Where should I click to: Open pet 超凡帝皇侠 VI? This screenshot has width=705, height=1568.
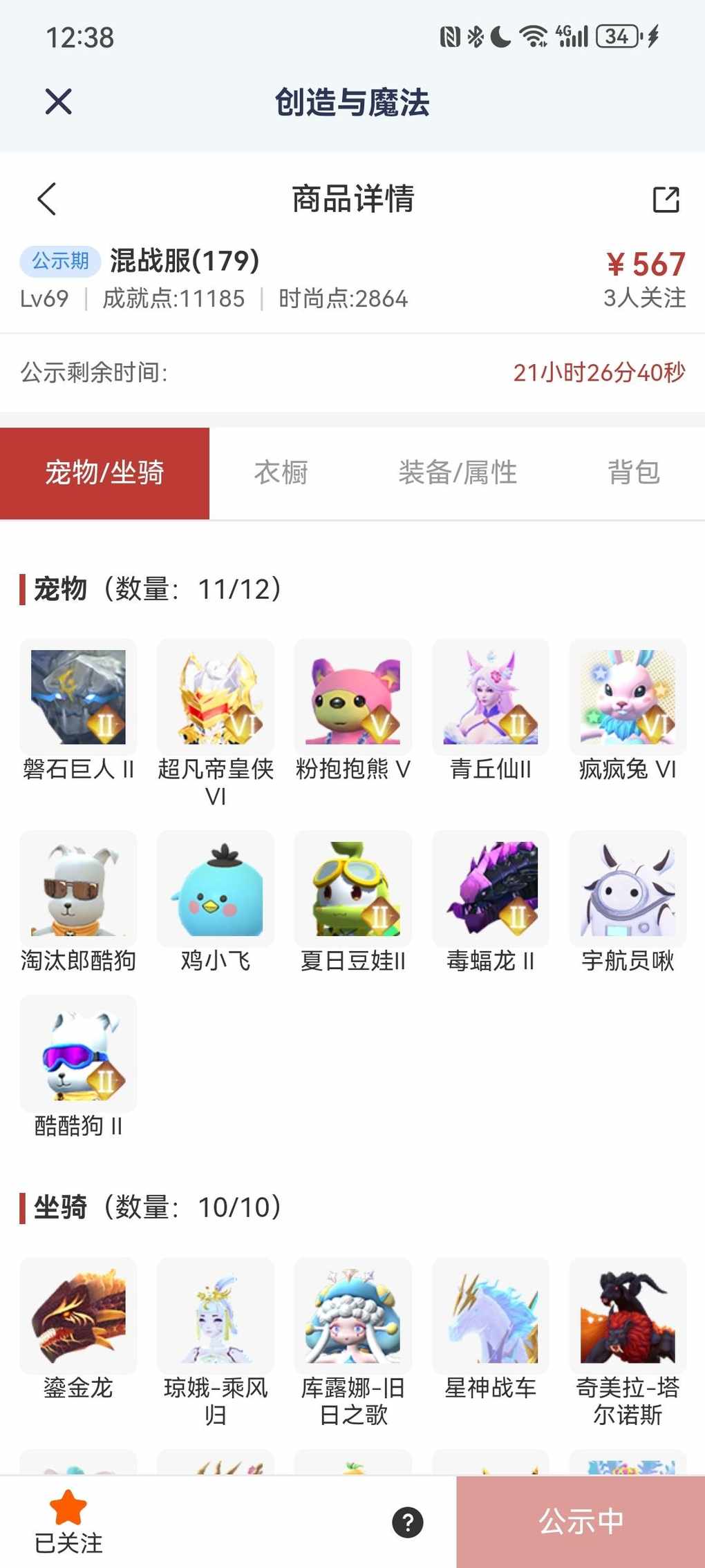tap(216, 698)
